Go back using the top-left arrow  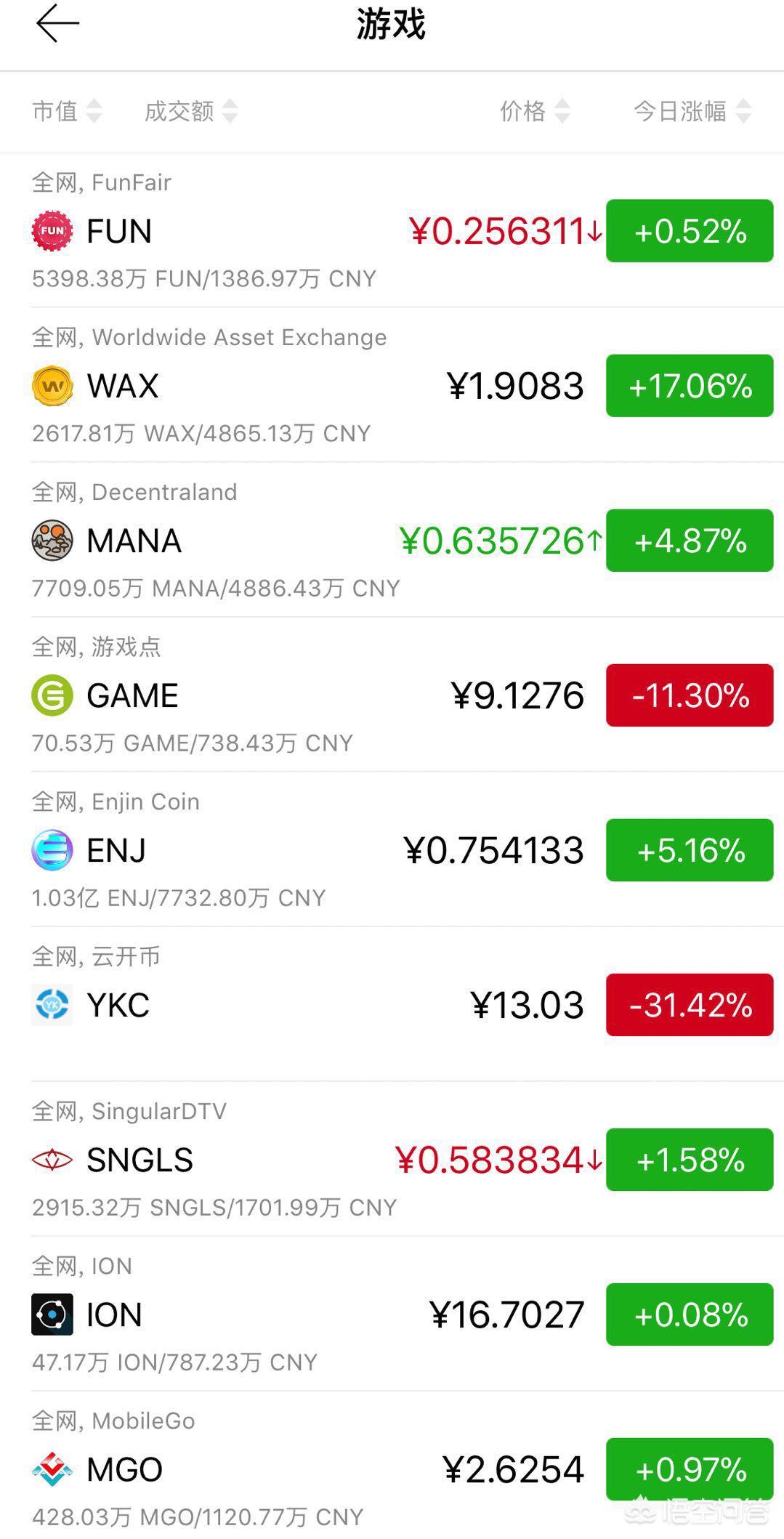point(57,23)
